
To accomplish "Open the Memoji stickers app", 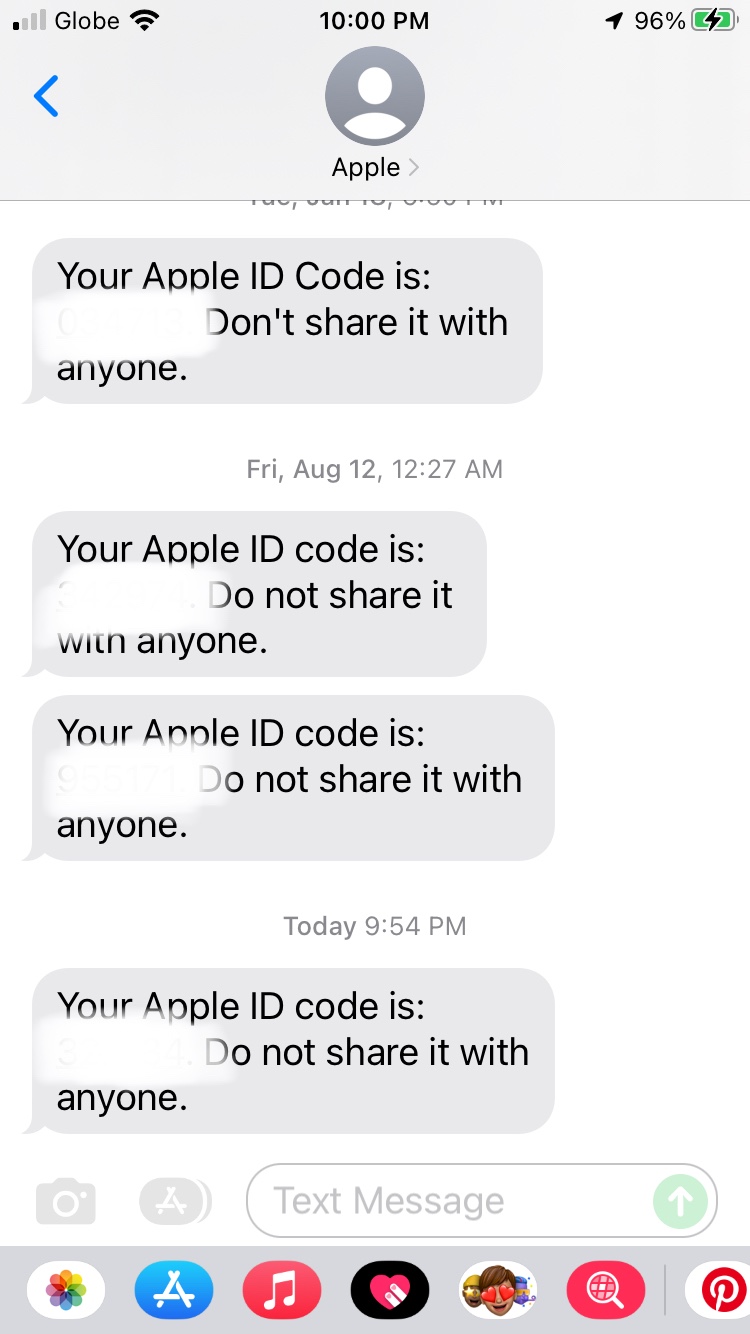I will point(498,1290).
